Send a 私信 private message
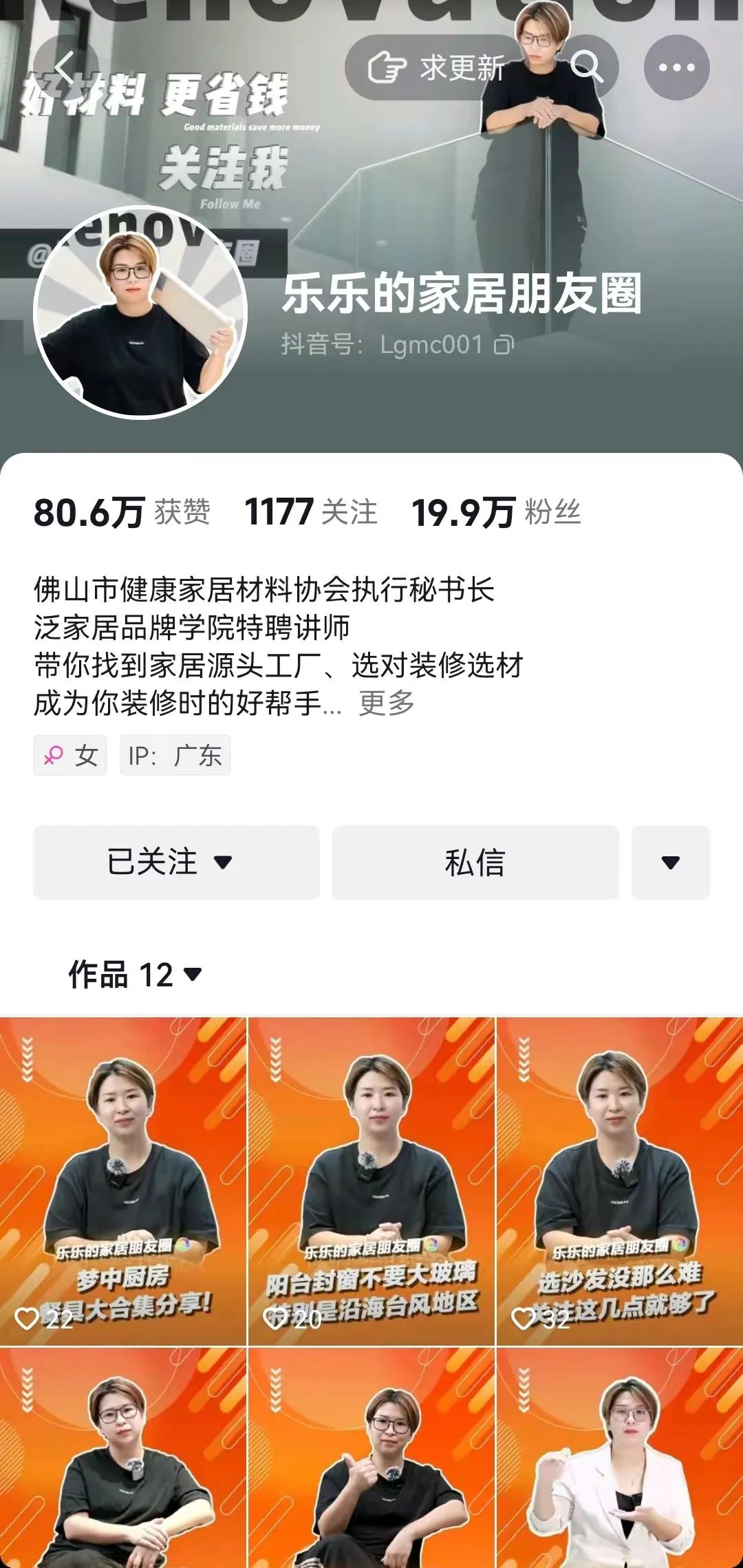The height and width of the screenshot is (1568, 743). [x=475, y=862]
